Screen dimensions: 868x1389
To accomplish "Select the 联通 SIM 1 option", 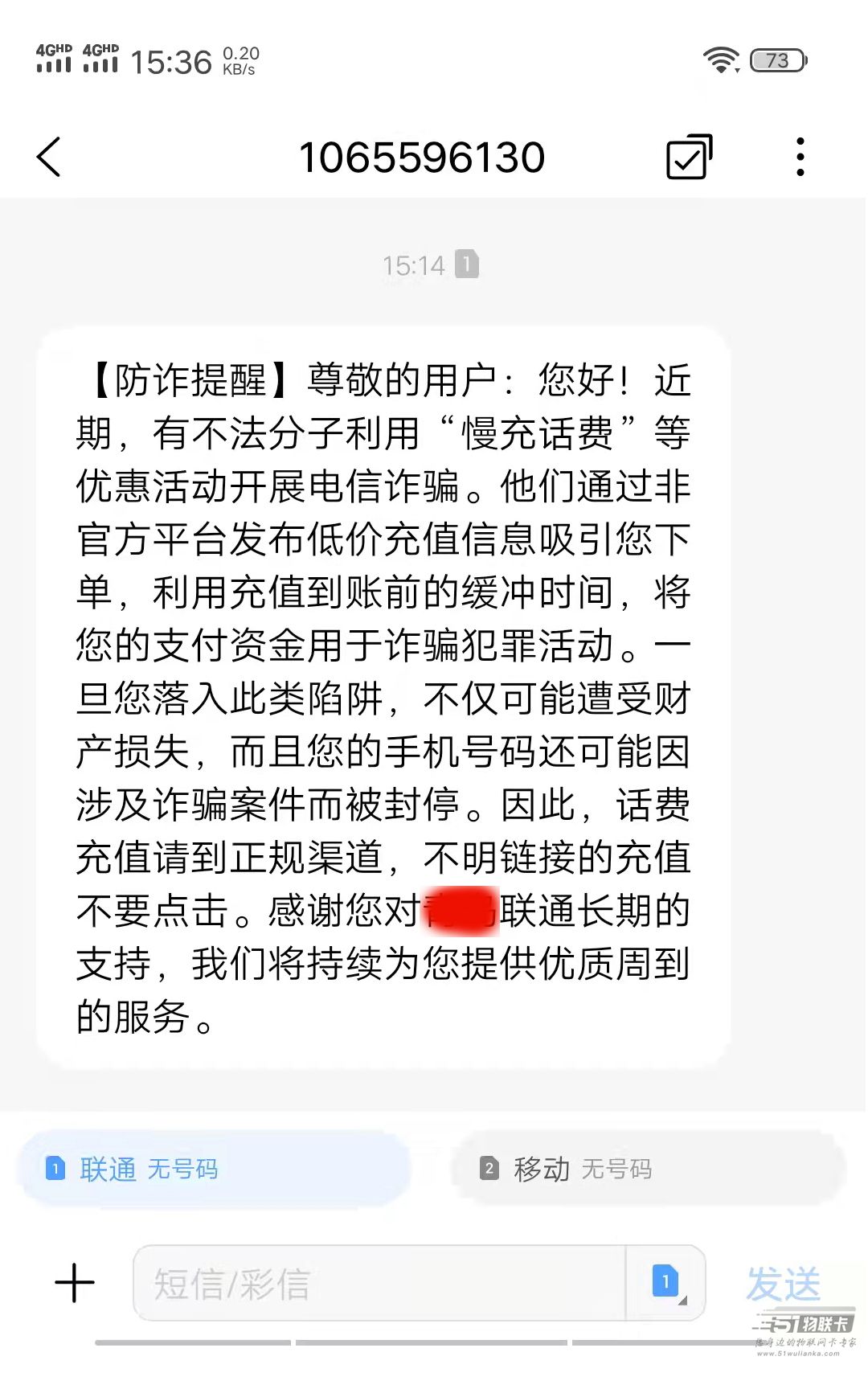I will (214, 1169).
